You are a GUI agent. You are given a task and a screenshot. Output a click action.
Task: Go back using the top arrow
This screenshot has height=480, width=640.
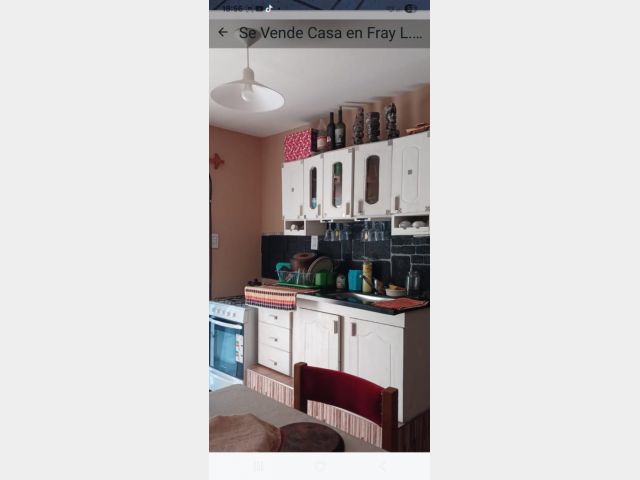click(222, 32)
